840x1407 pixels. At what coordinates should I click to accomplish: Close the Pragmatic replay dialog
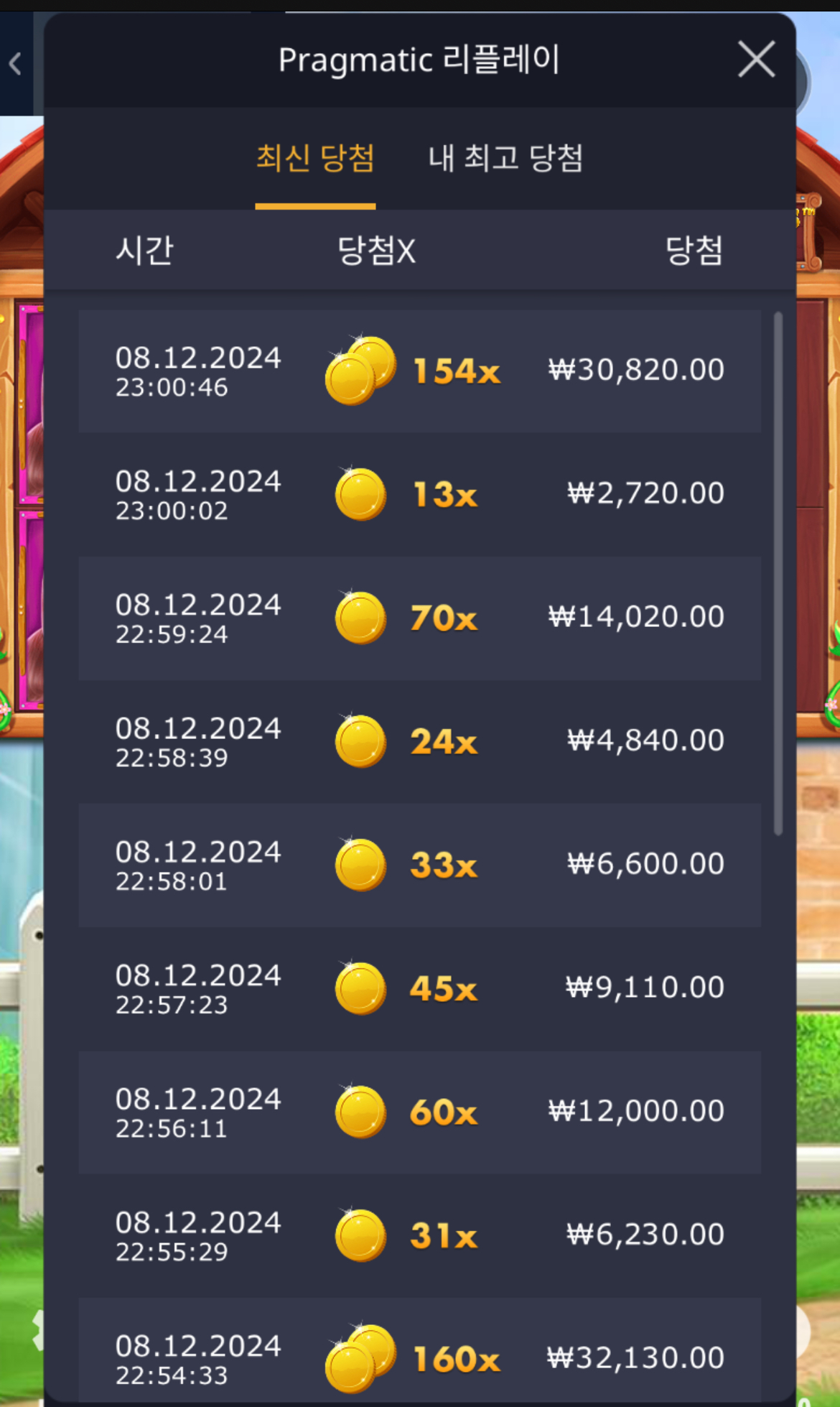756,59
